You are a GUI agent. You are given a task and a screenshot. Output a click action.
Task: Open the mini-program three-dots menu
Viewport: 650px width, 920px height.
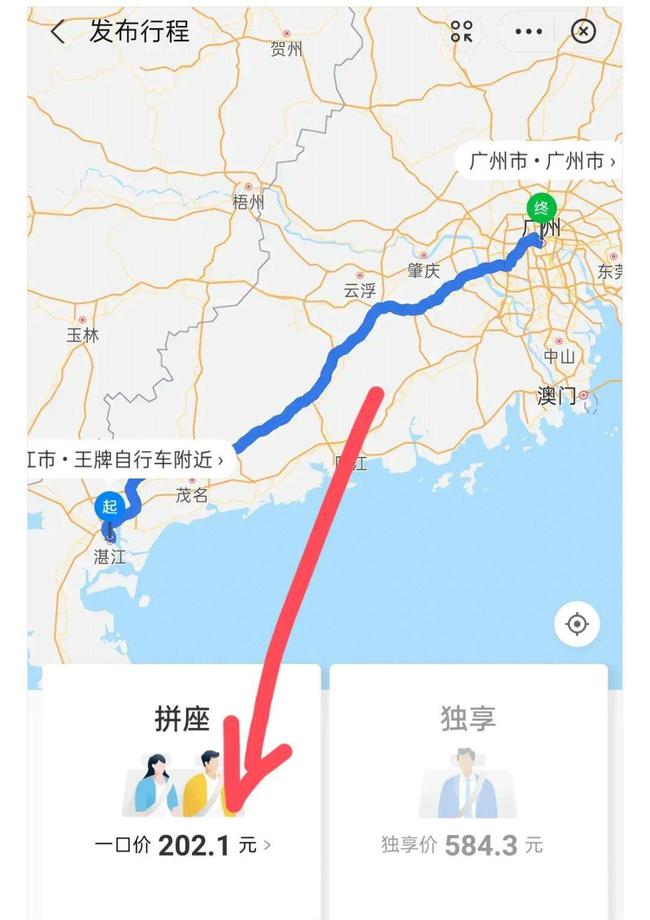(527, 32)
